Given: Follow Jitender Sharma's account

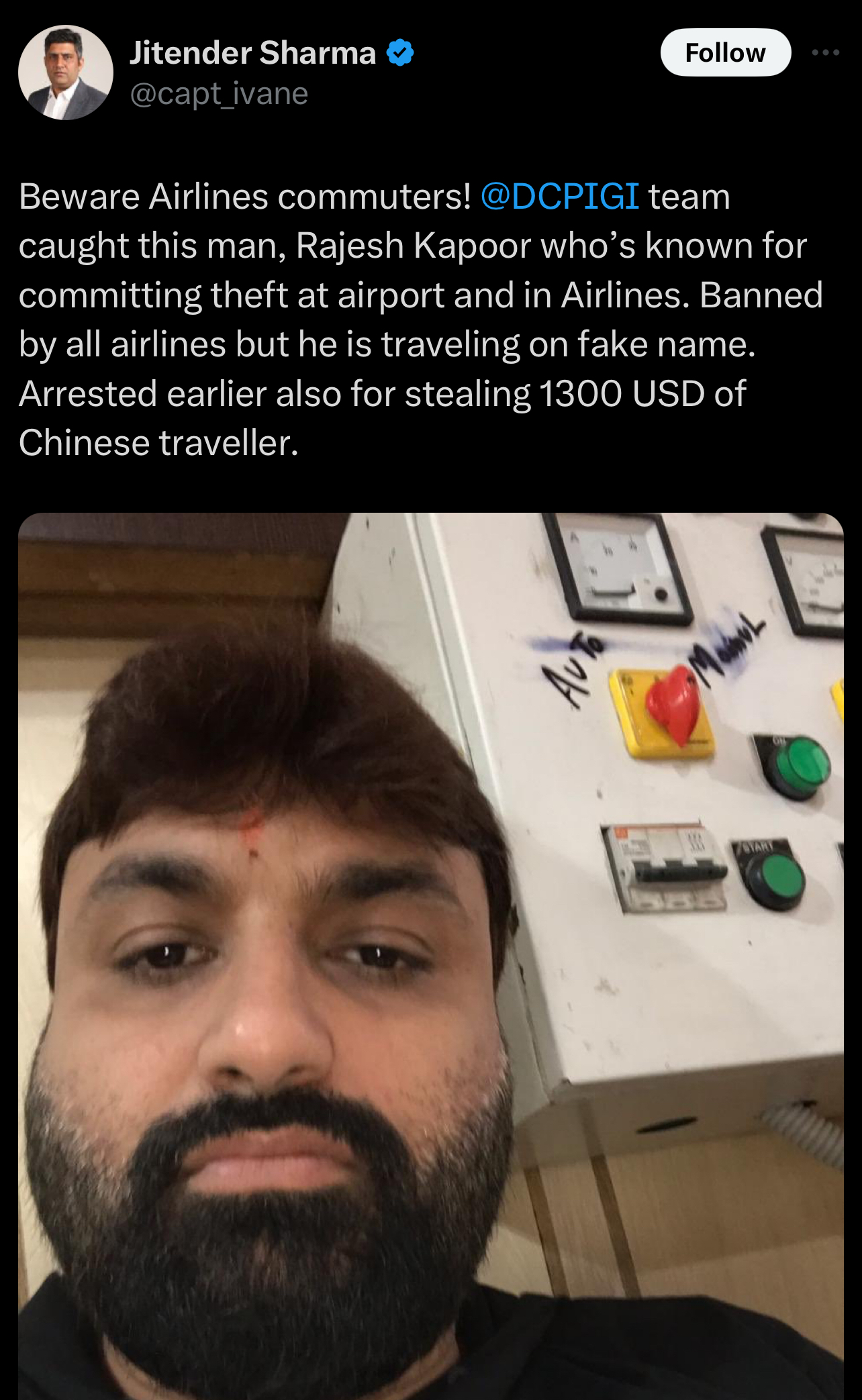Looking at the screenshot, I should [x=725, y=52].
